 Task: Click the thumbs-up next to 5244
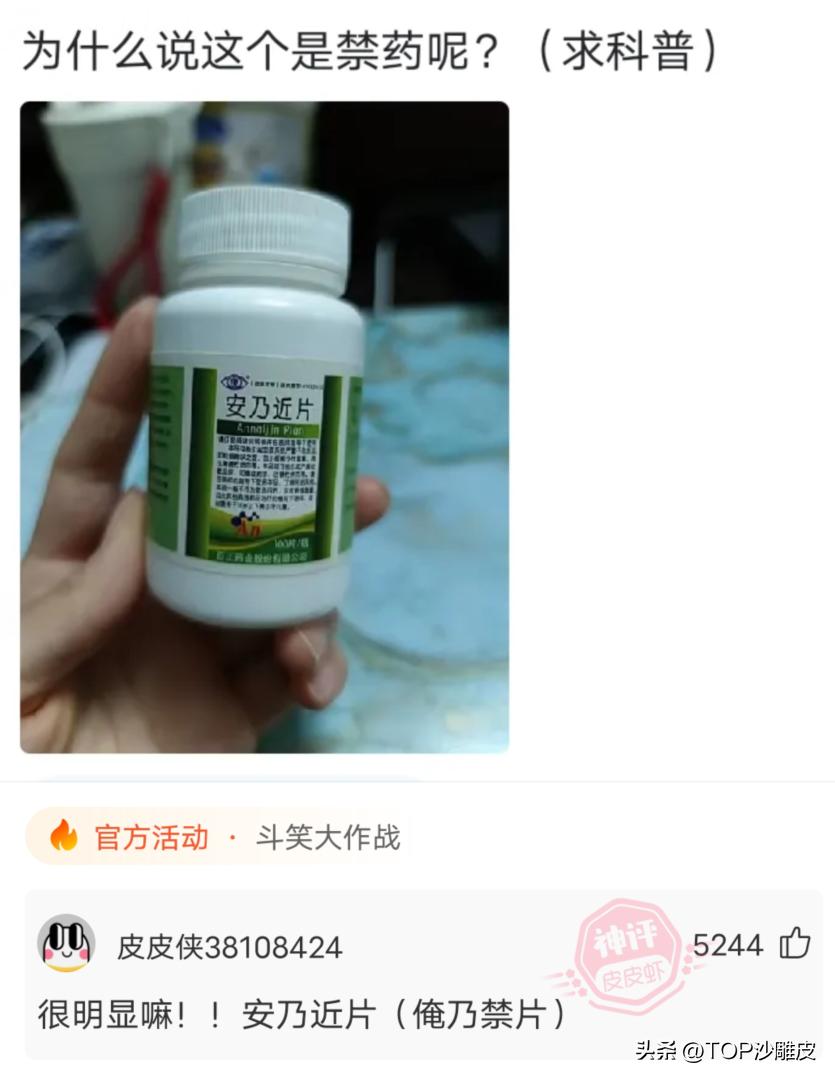coord(794,944)
